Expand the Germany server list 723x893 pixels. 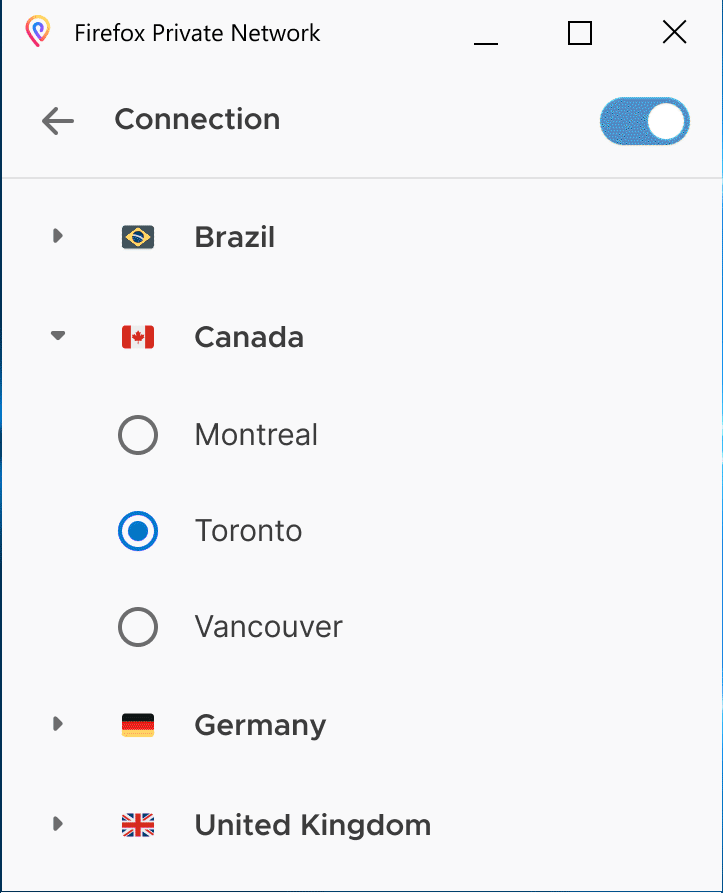[58, 724]
